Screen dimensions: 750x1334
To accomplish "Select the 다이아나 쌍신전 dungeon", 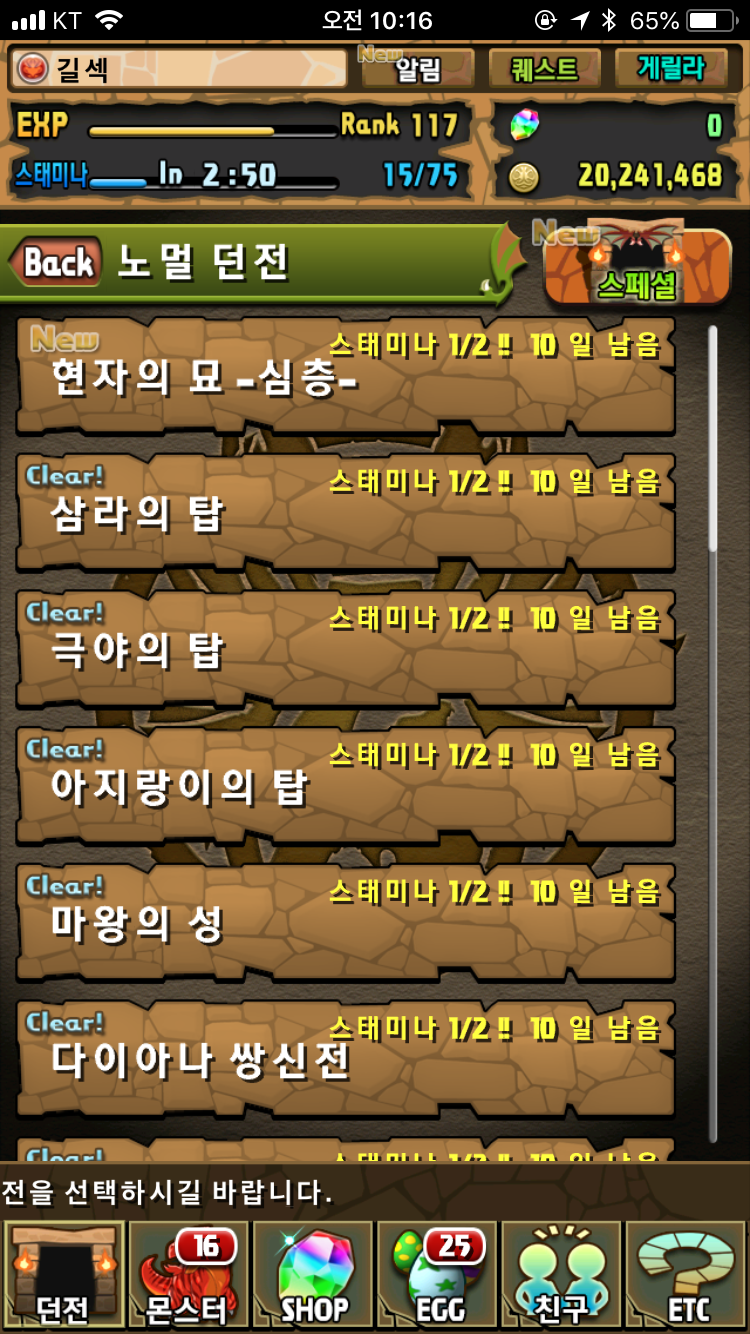I will [345, 1058].
